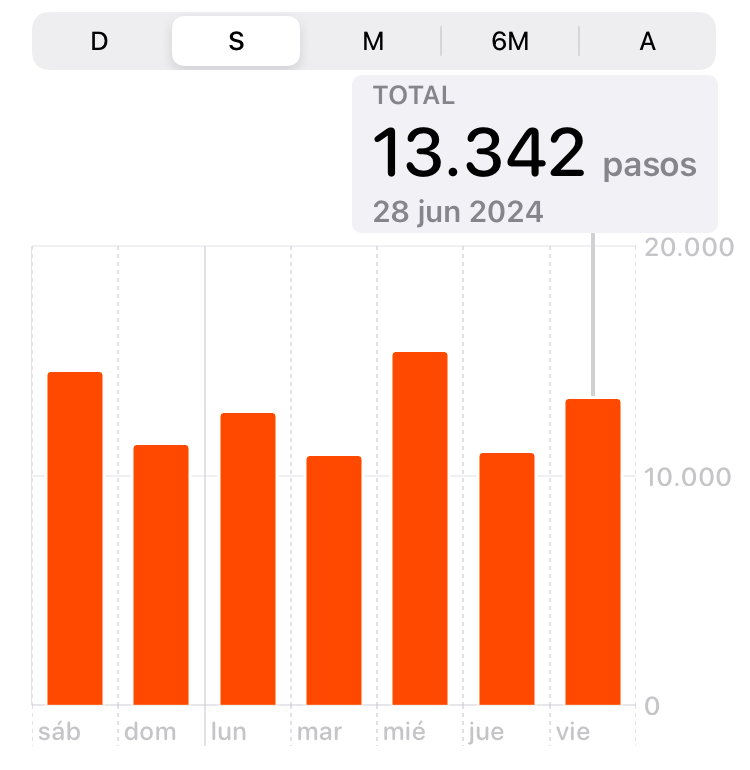Show the 6M range
Viewport: 750px width, 770px height.
(x=510, y=41)
